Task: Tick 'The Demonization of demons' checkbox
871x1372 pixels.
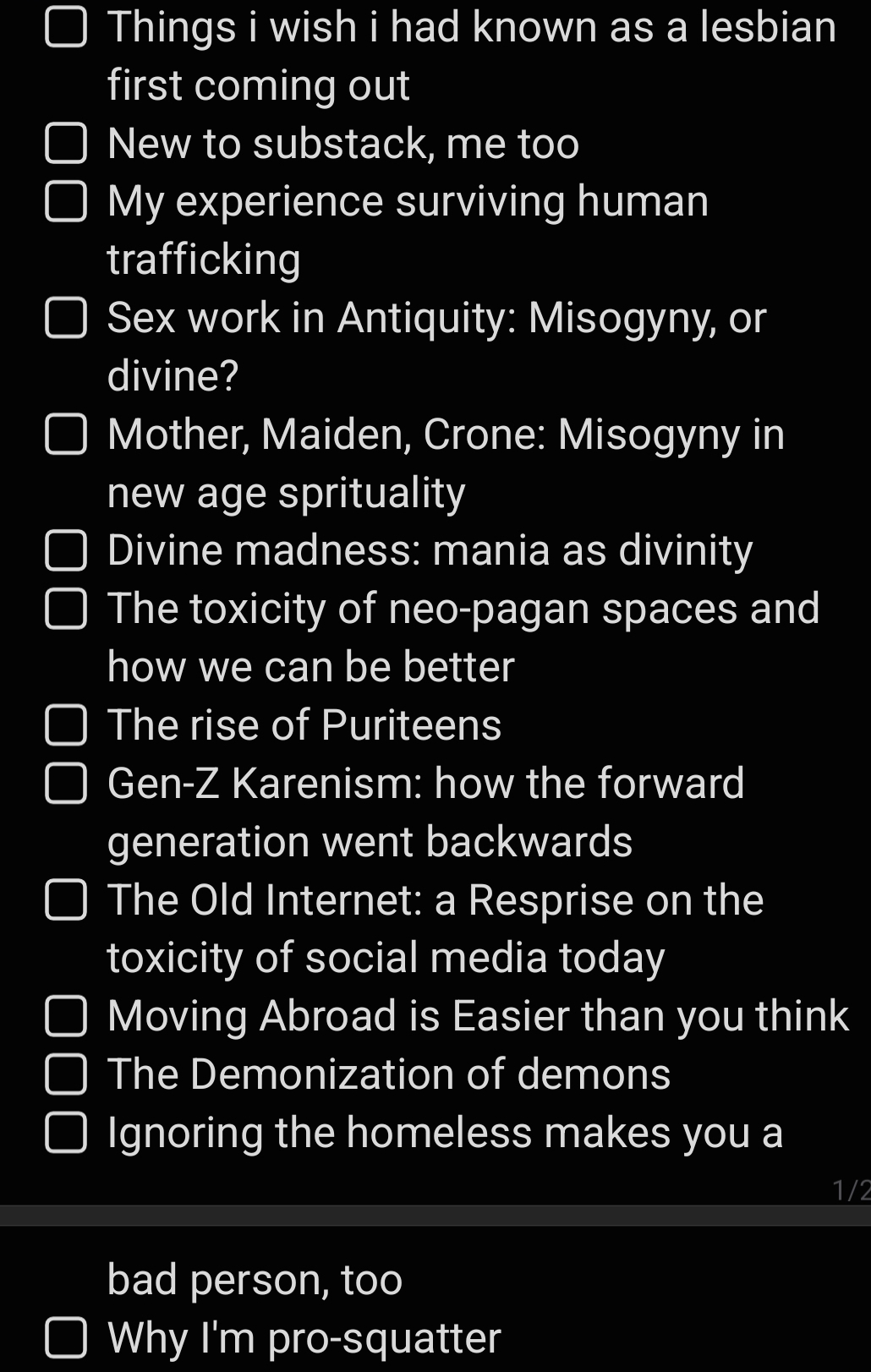Action: [x=66, y=1074]
